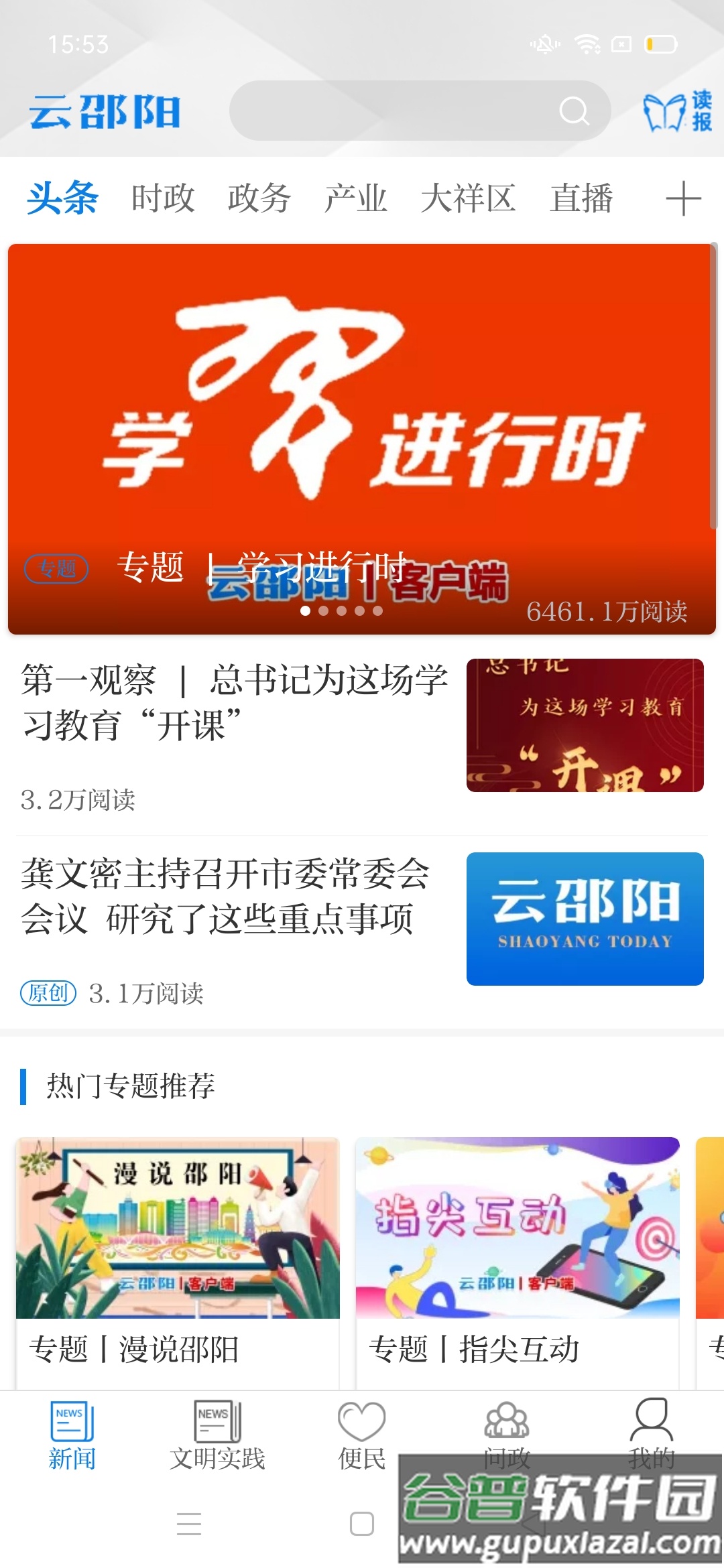The height and width of the screenshot is (1568, 724).
Task: Tap the 原创 original-content badge
Action: coord(50,993)
